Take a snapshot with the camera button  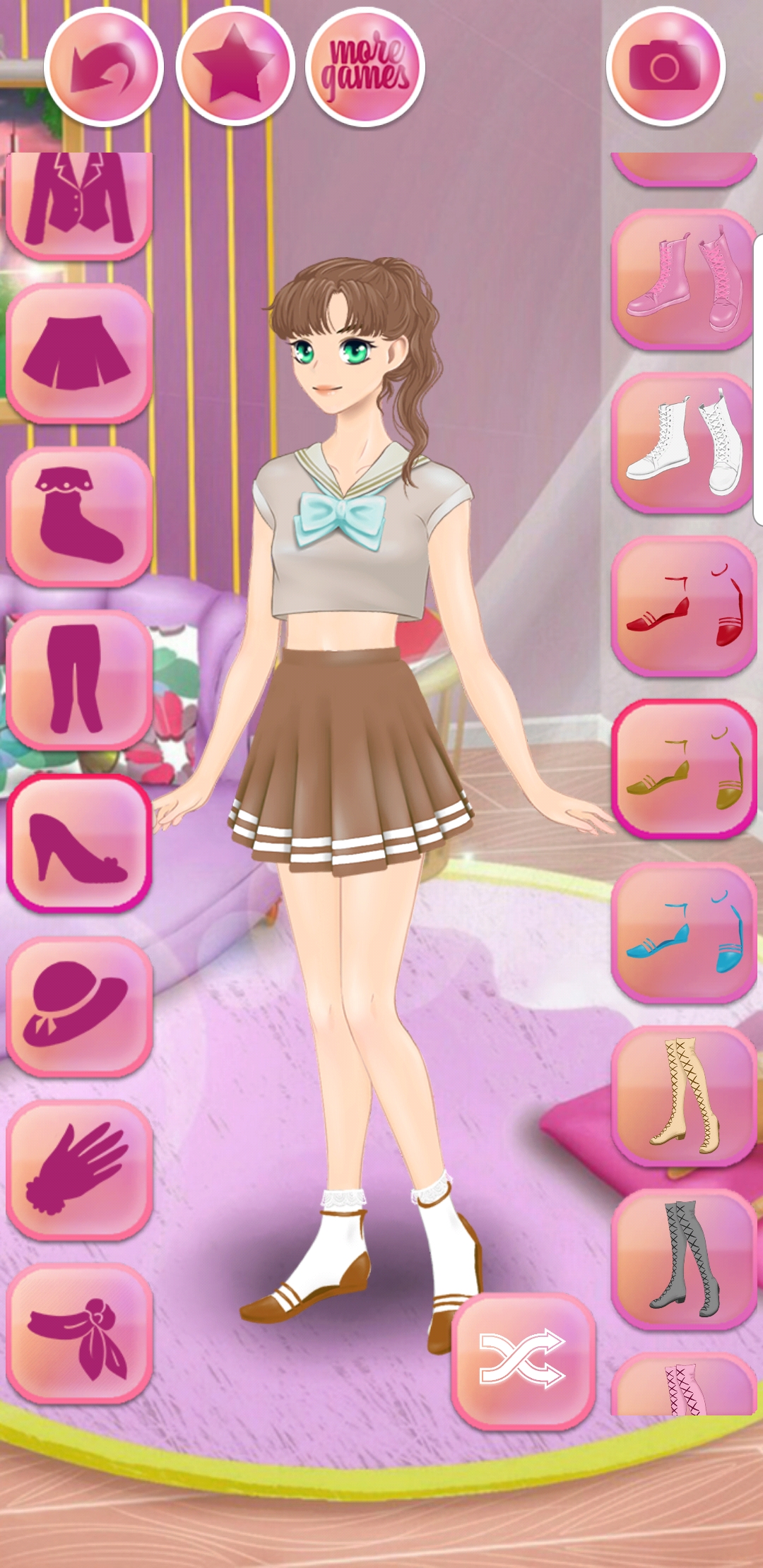(x=666, y=67)
